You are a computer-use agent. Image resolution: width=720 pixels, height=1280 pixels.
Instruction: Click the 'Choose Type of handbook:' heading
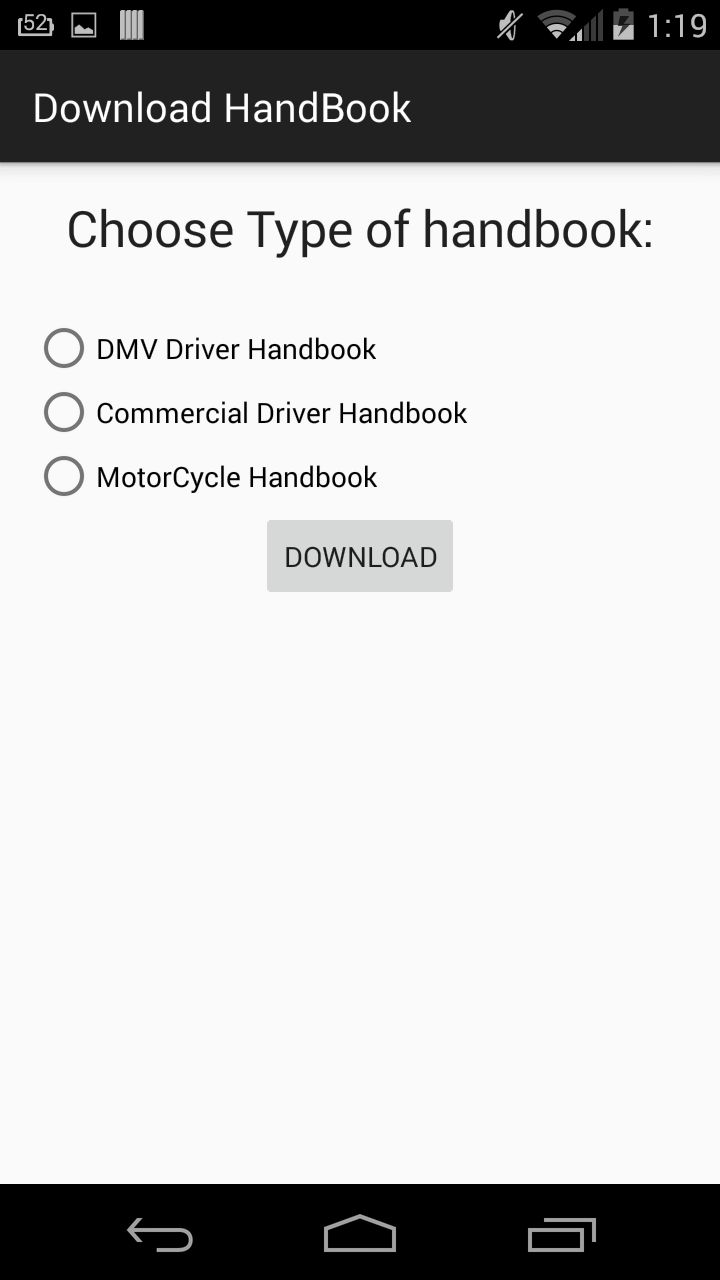click(x=360, y=229)
